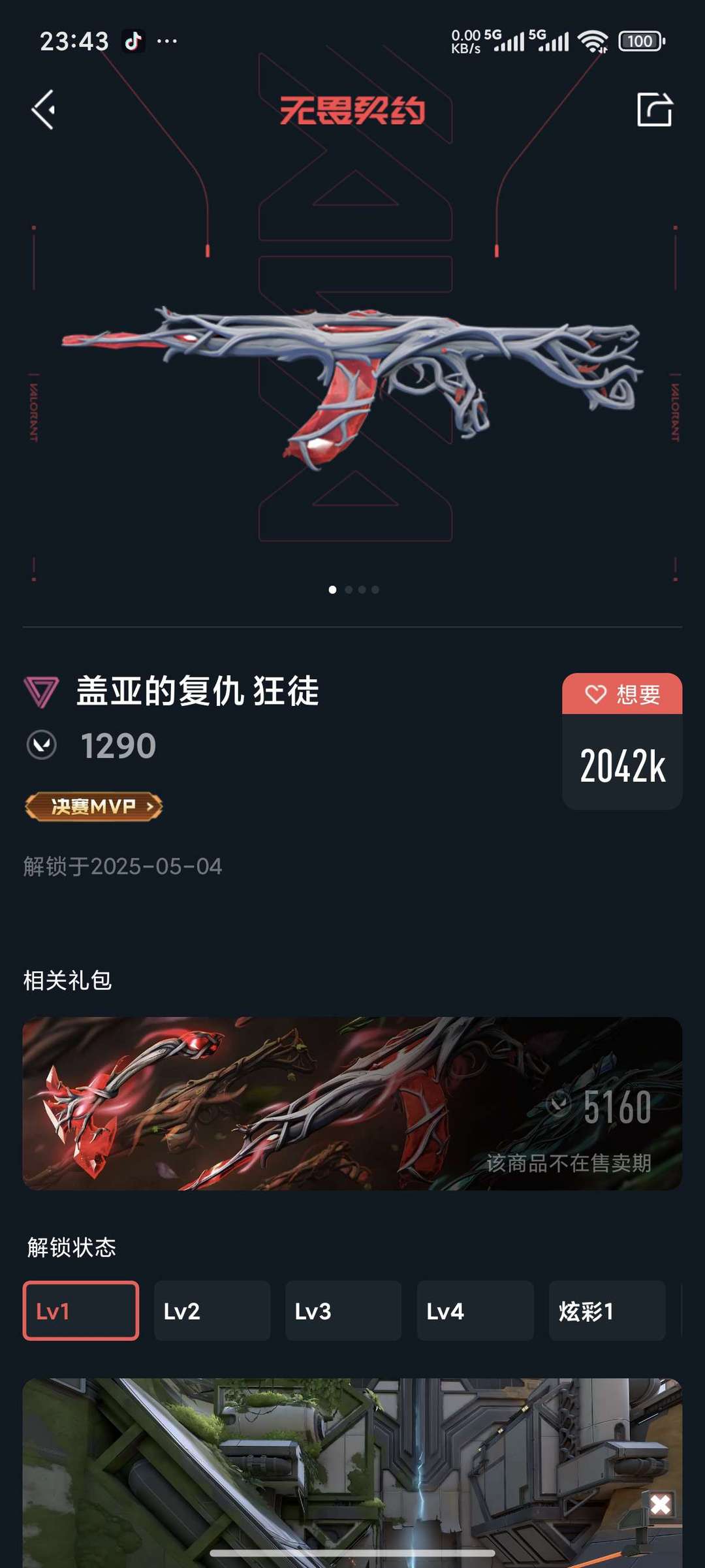Image resolution: width=705 pixels, height=1568 pixels.
Task: Tap the image carousel page dots
Action: 353,590
